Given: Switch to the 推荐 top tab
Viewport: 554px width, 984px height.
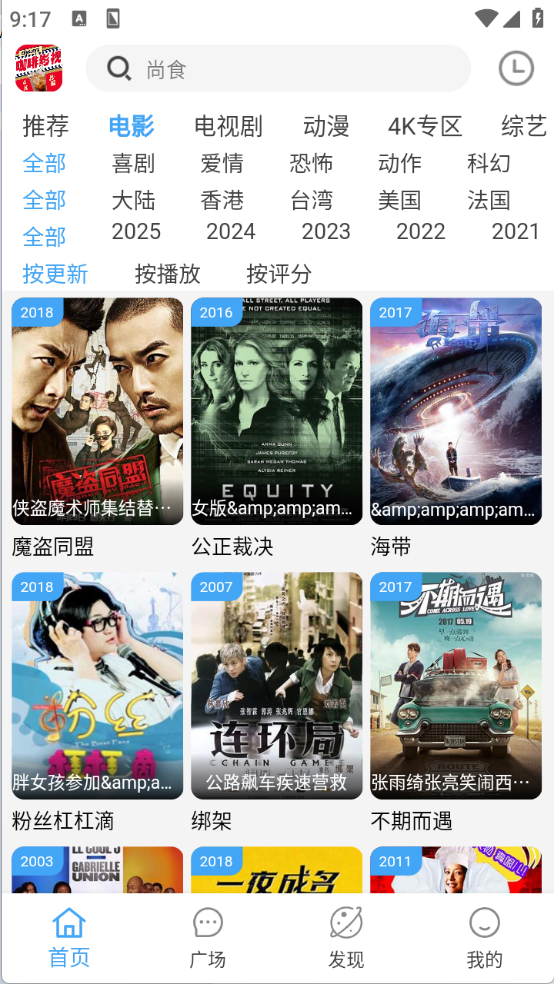Looking at the screenshot, I should [x=45, y=126].
